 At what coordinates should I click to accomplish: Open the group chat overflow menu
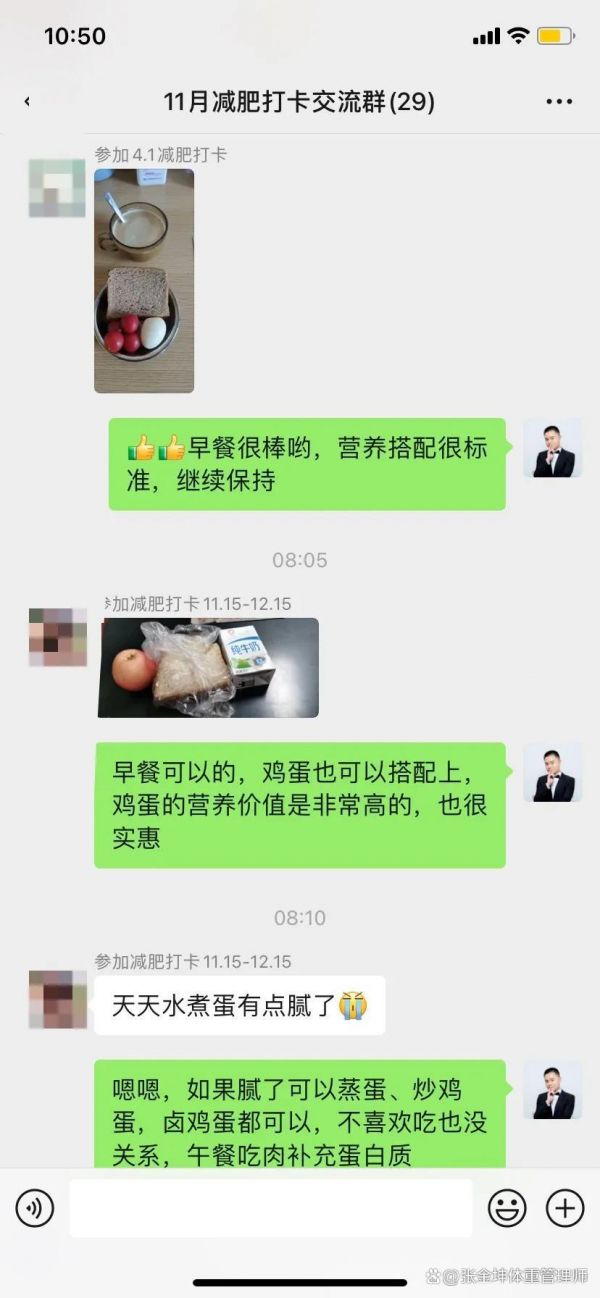click(559, 101)
